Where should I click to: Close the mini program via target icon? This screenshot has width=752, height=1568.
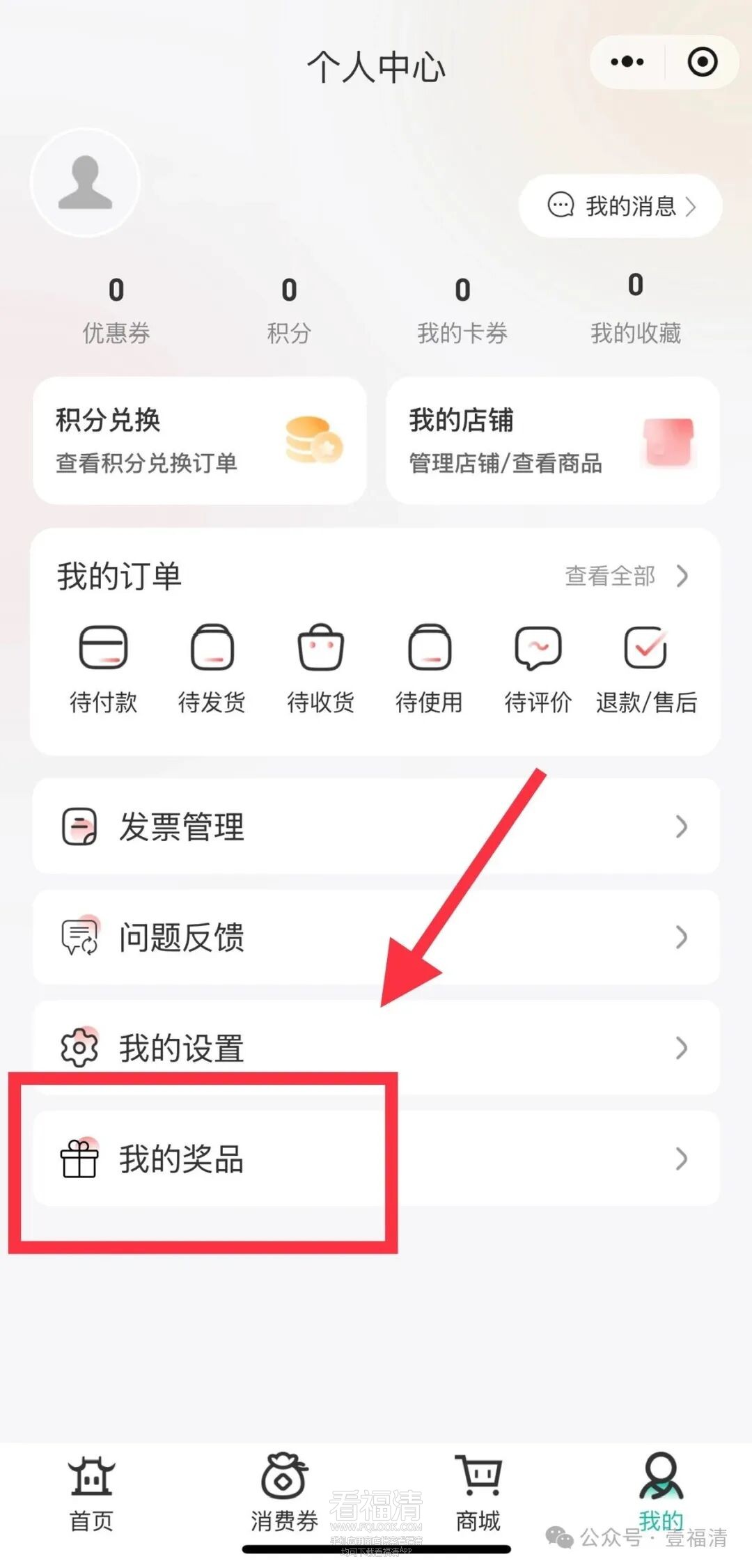point(702,62)
